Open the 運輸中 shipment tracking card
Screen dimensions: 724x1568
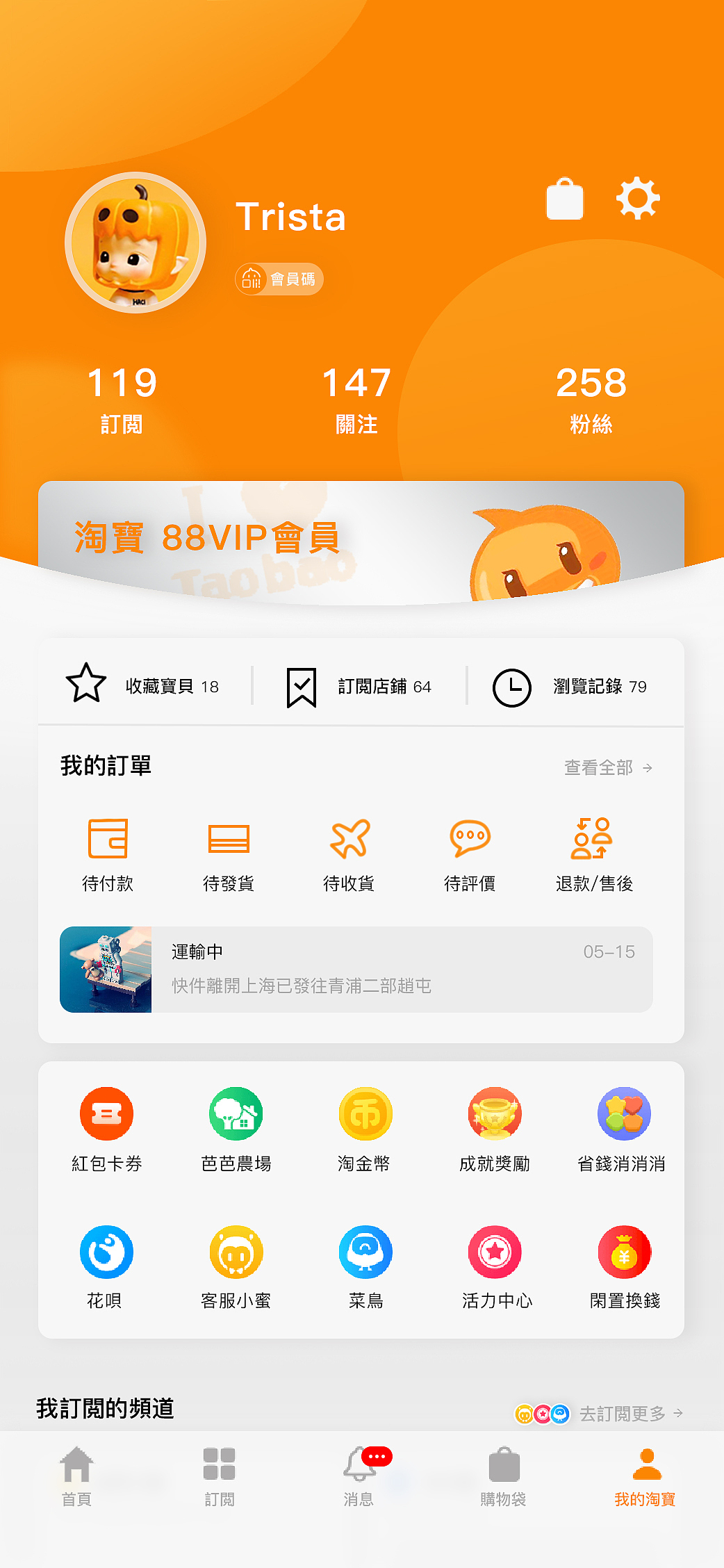tap(356, 969)
